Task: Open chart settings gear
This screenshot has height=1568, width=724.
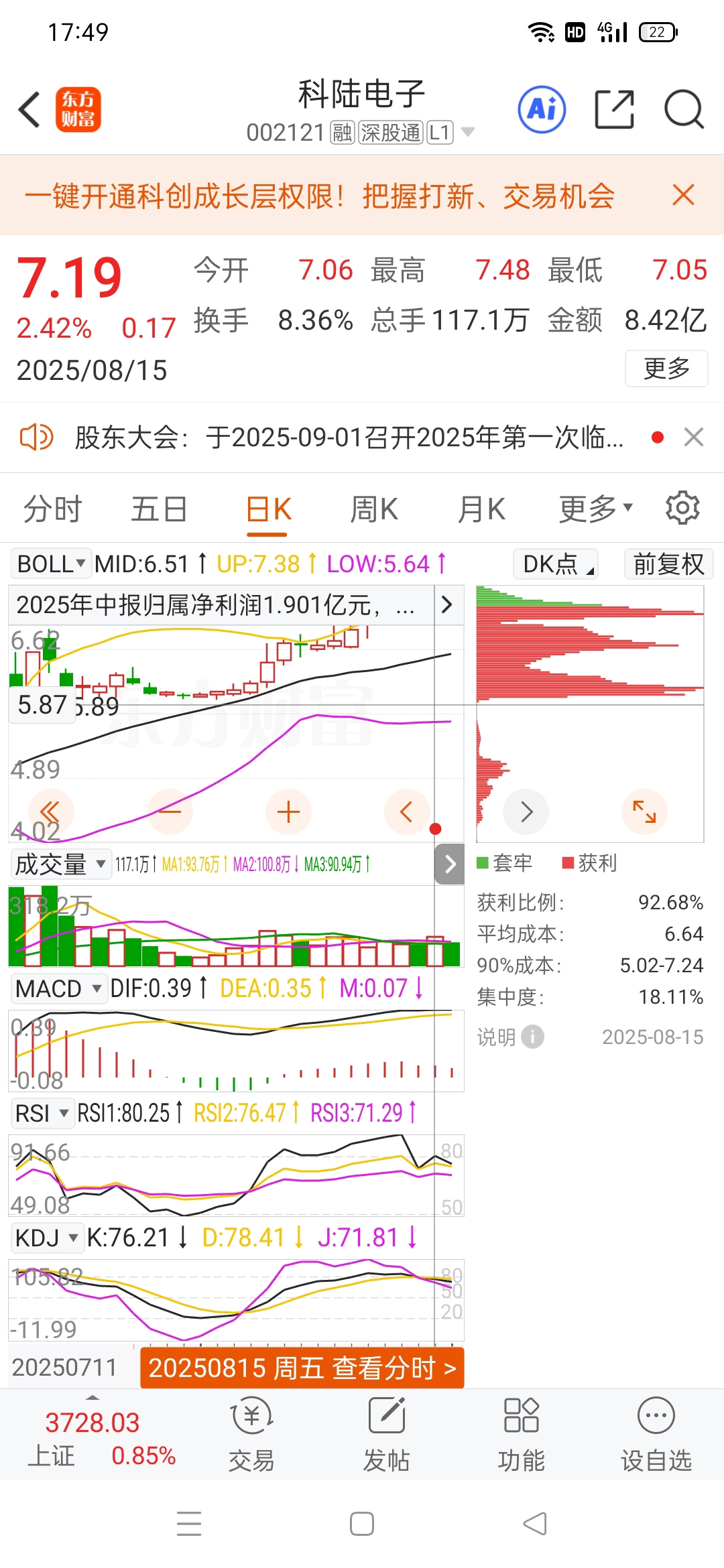Action: point(682,508)
